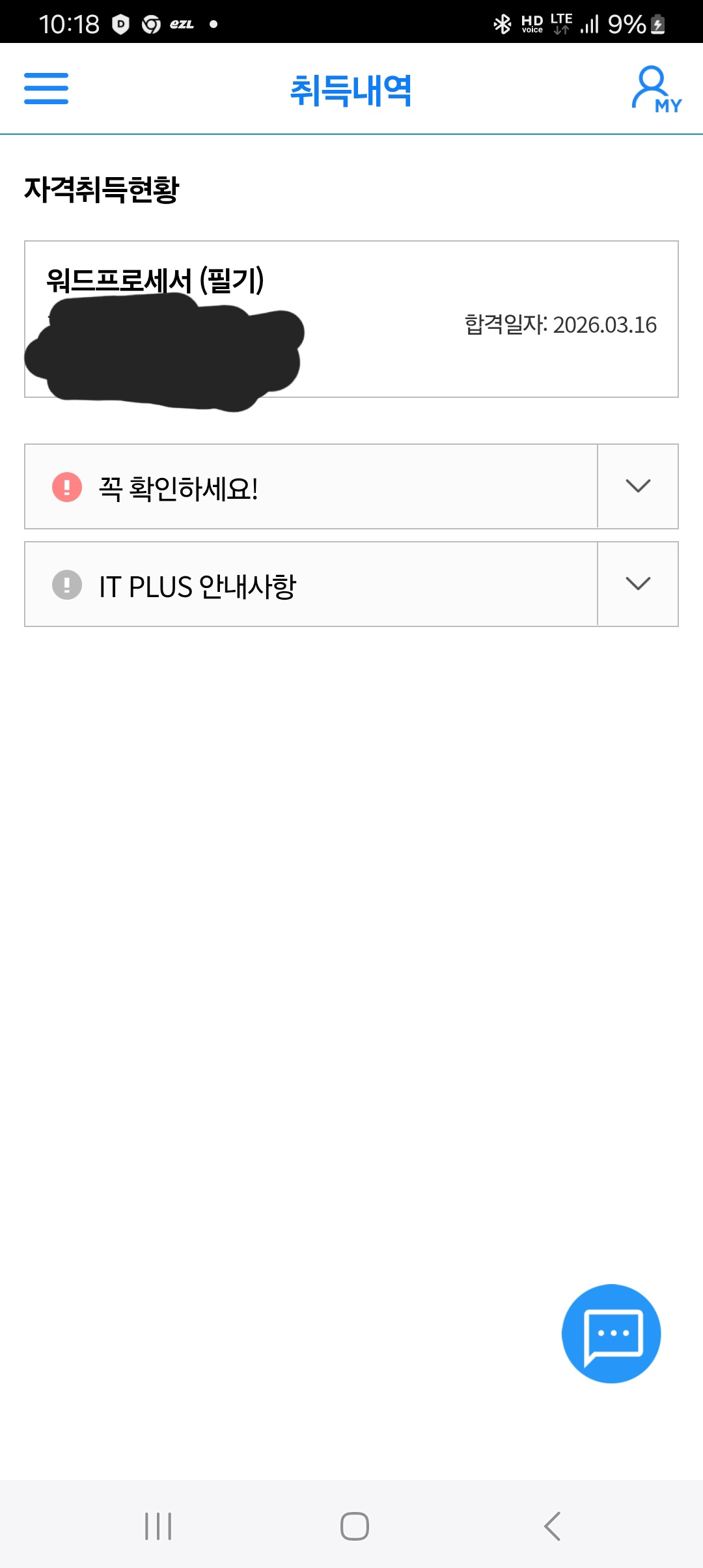Image resolution: width=703 pixels, height=1568 pixels.
Task: Open the chat support floating button
Action: pyautogui.click(x=611, y=1334)
